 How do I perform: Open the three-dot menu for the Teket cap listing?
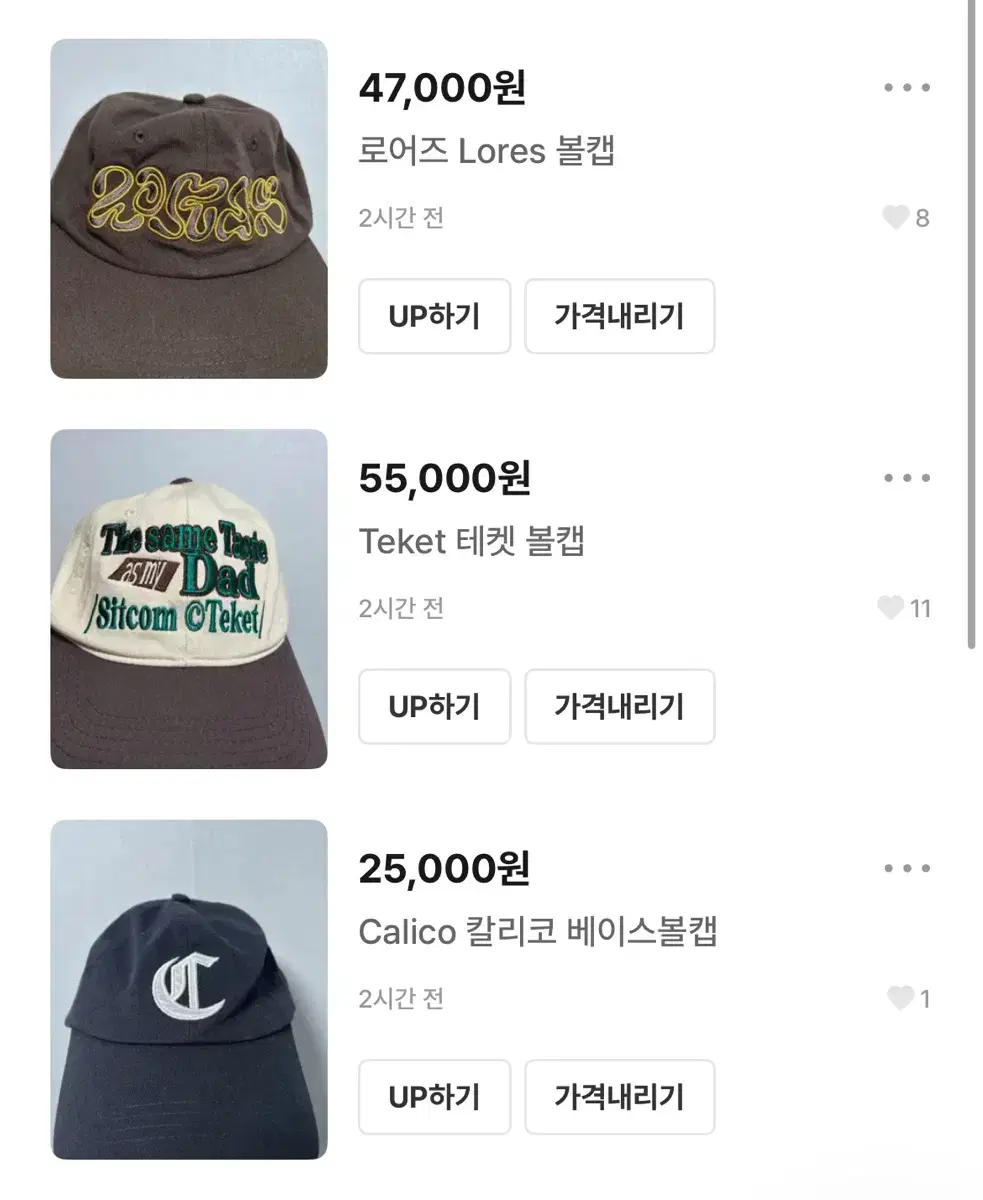(906, 477)
